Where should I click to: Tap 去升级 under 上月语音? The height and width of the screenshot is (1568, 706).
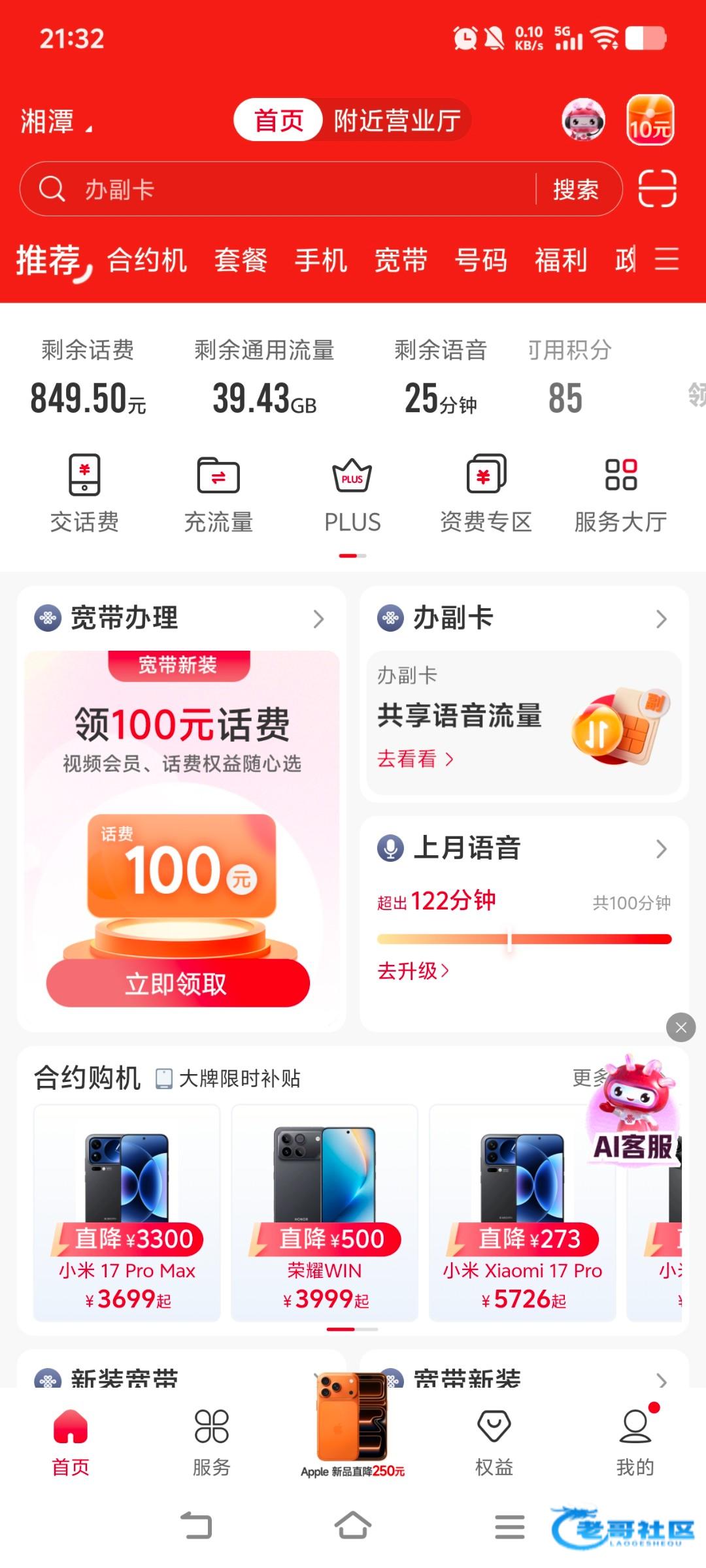[413, 971]
